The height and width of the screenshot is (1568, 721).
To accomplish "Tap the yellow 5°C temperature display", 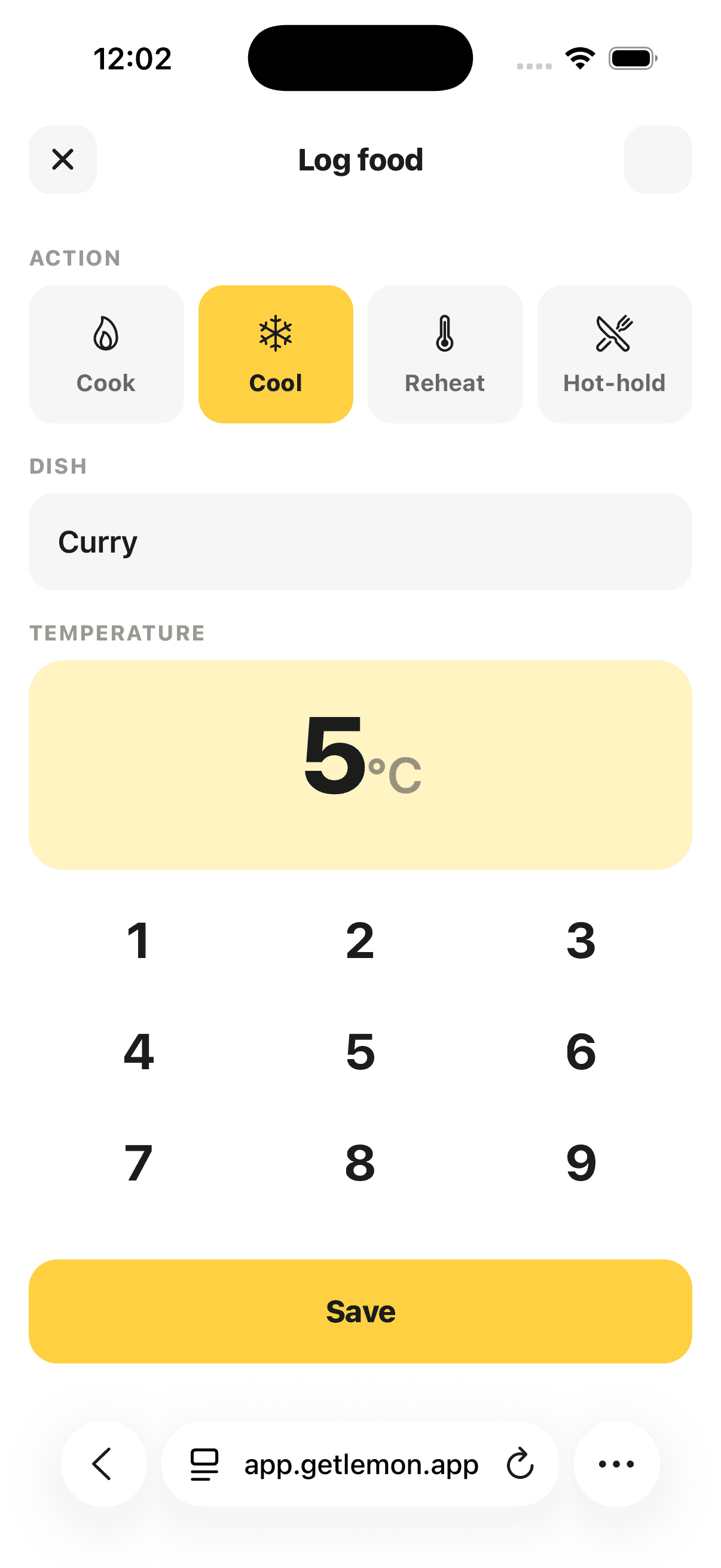I will (x=360, y=767).
